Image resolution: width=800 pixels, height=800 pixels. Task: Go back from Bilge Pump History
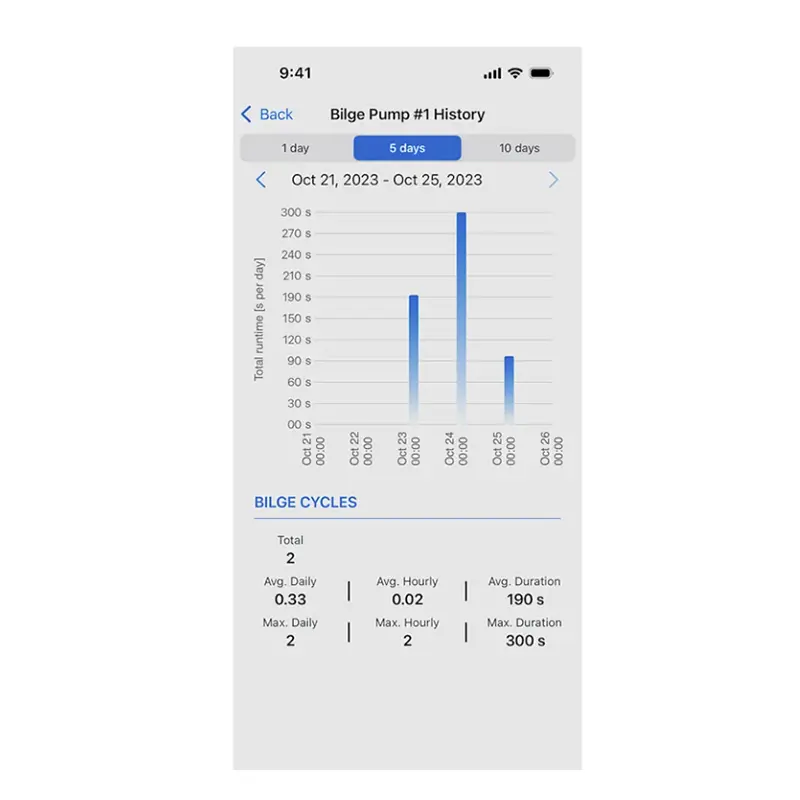pyautogui.click(x=267, y=114)
